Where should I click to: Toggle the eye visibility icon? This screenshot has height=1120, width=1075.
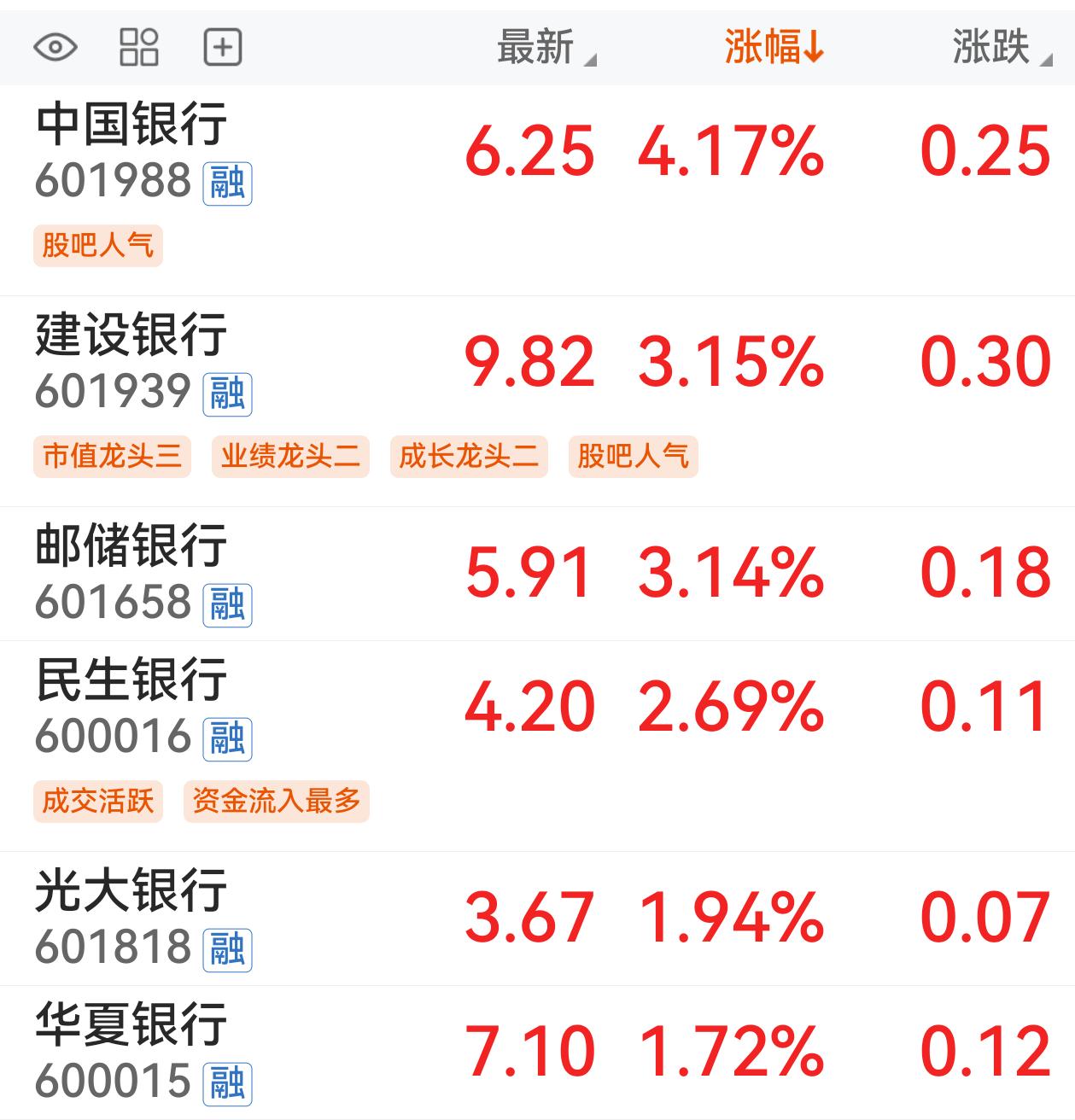56,47
